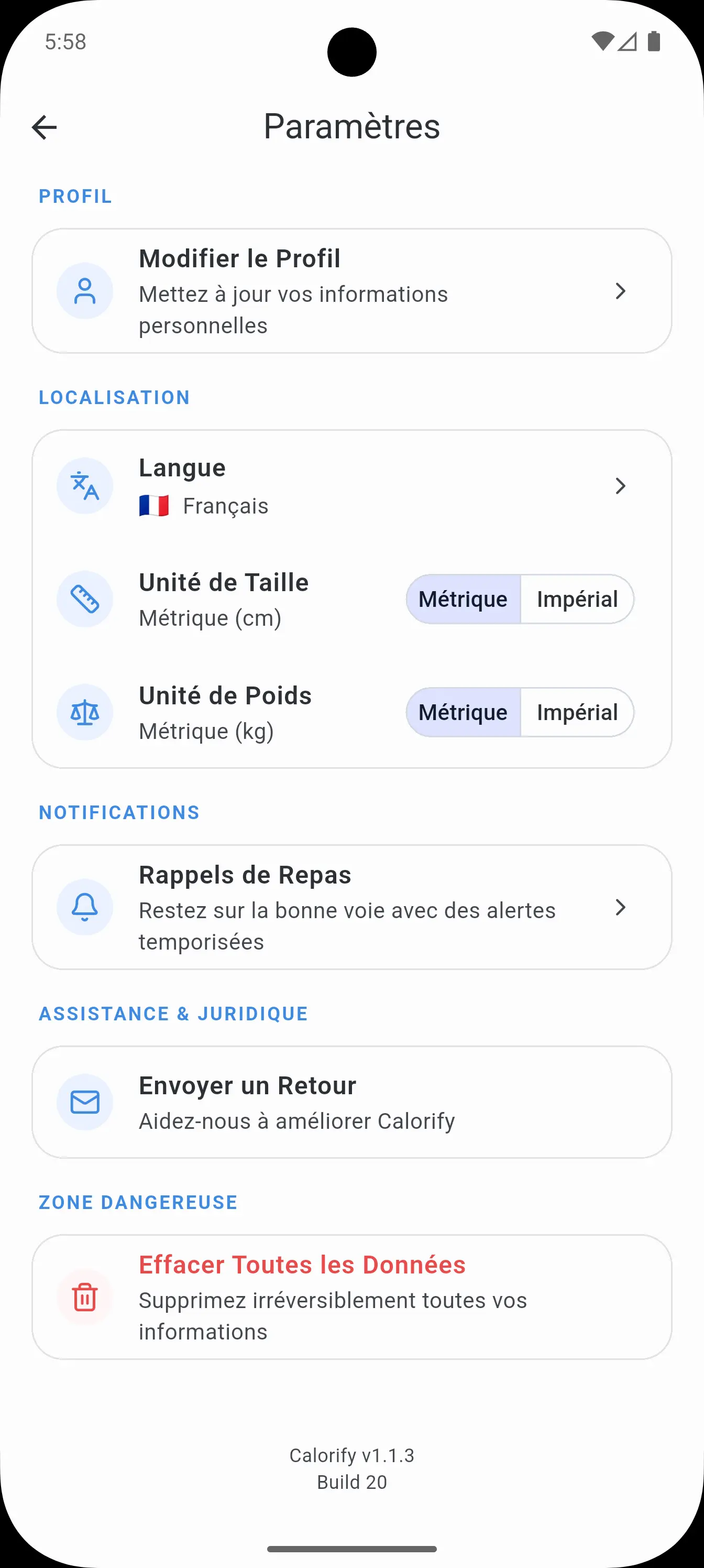This screenshot has width=704, height=1568.
Task: Select the translate language icon
Action: coord(84,486)
